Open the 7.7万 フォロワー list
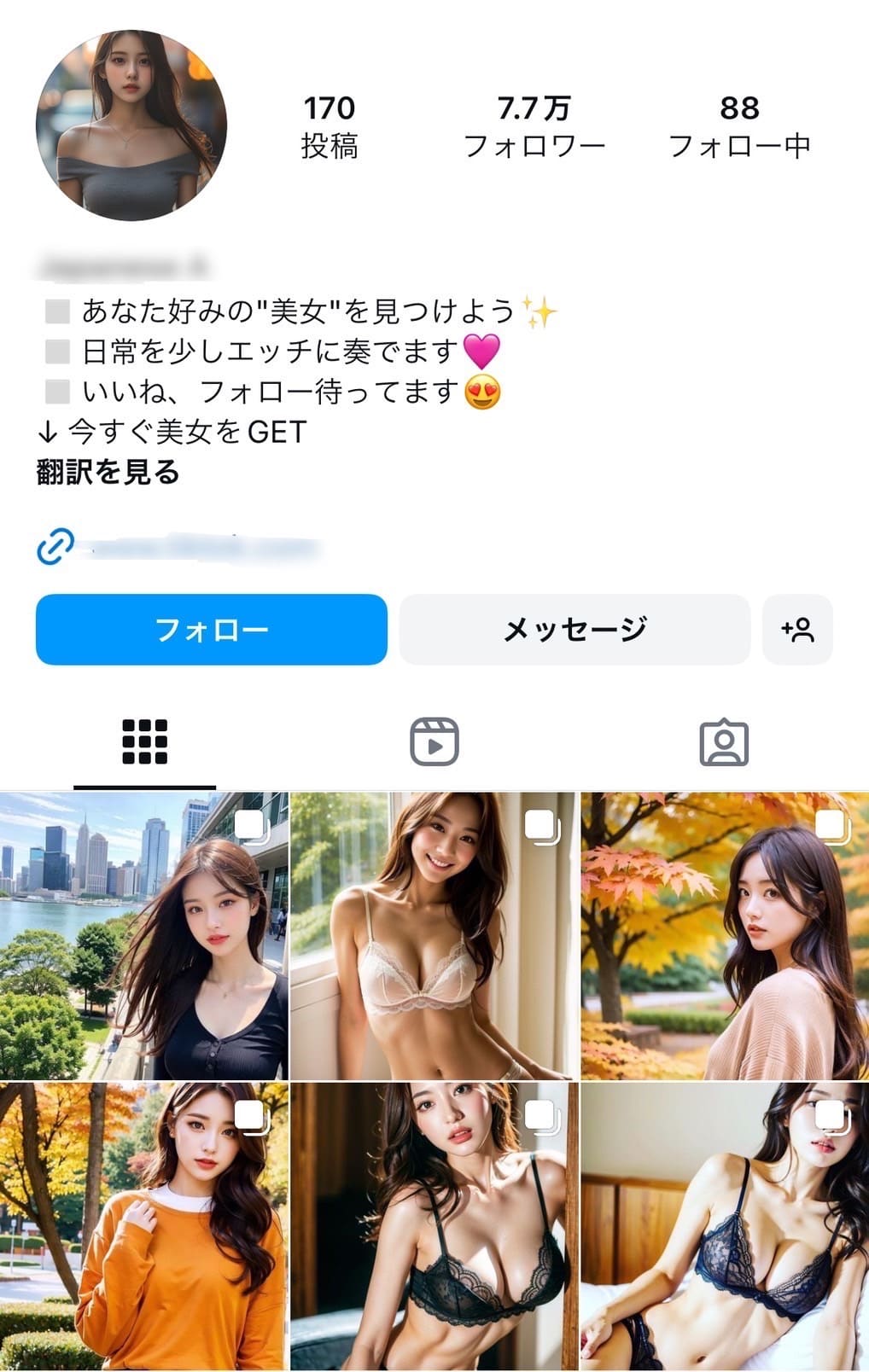Screen dimensions: 869x1372 [534, 126]
